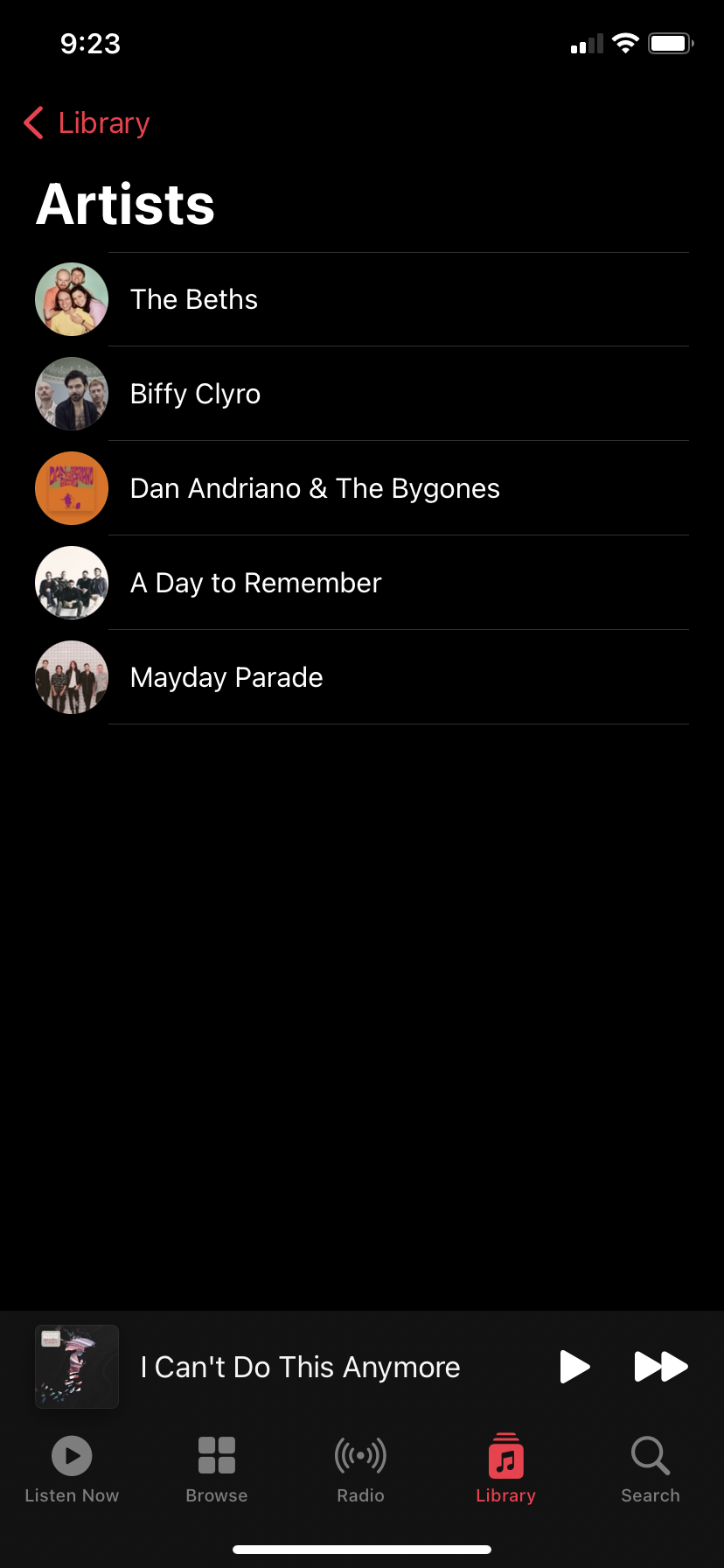Image resolution: width=724 pixels, height=1568 pixels.
Task: Go back to Library
Action: click(87, 123)
